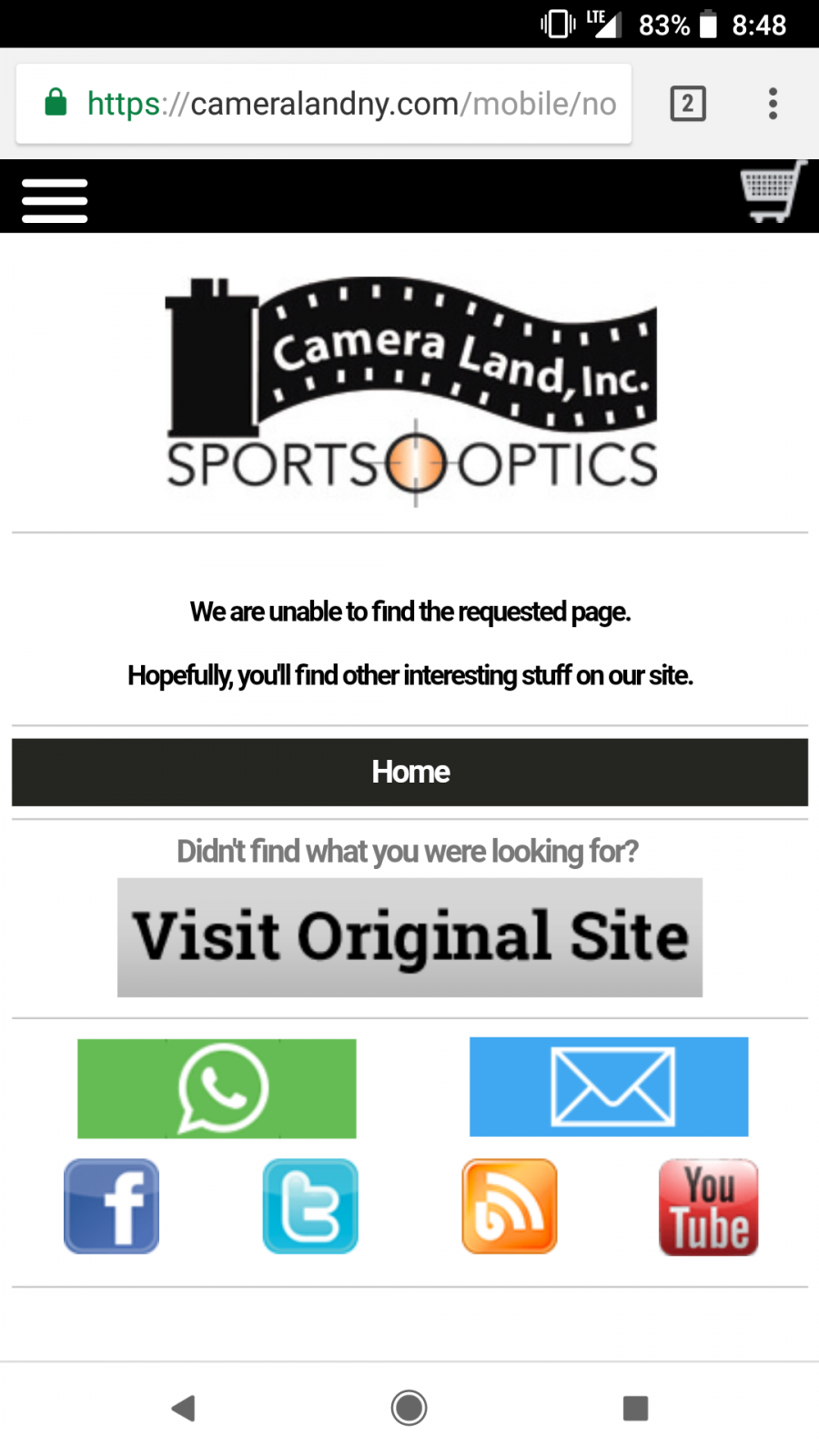This screenshot has width=819, height=1456.
Task: Contact via the WhatsApp button
Action: 217,1088
